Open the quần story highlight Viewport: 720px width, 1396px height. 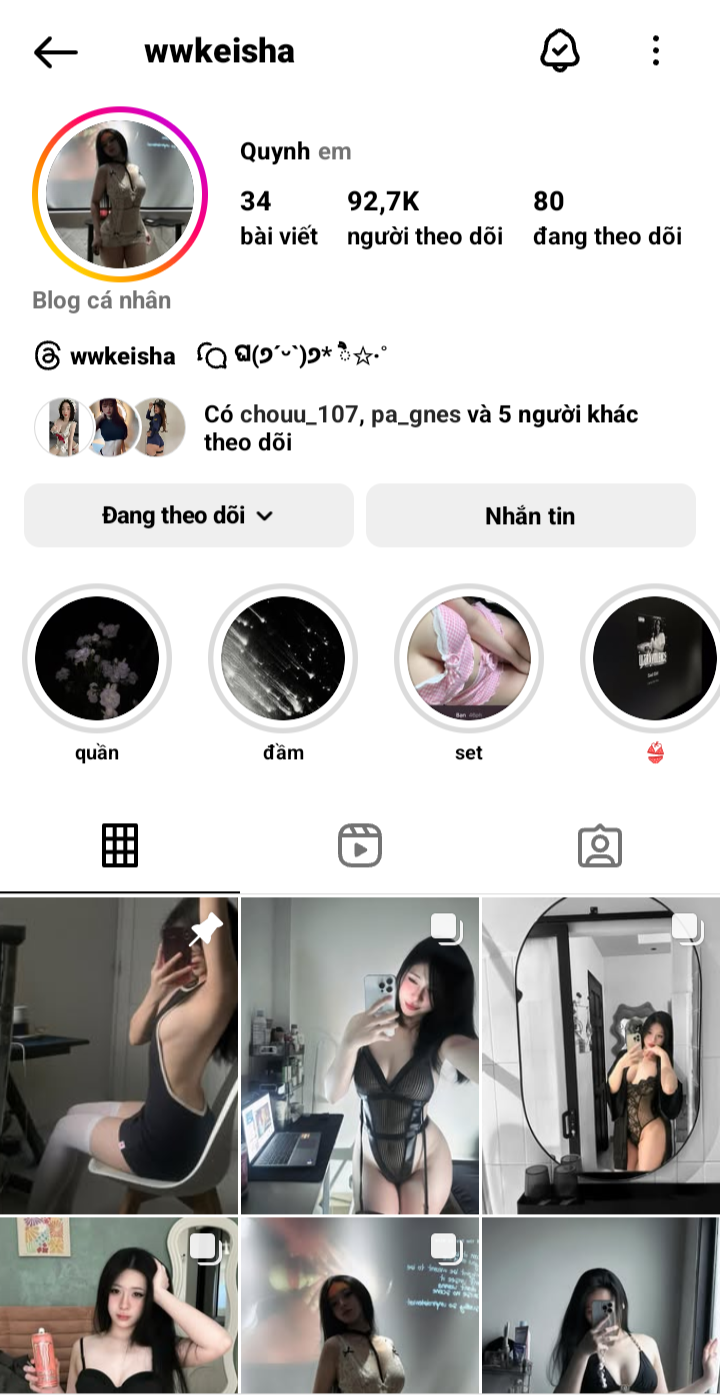[97, 660]
